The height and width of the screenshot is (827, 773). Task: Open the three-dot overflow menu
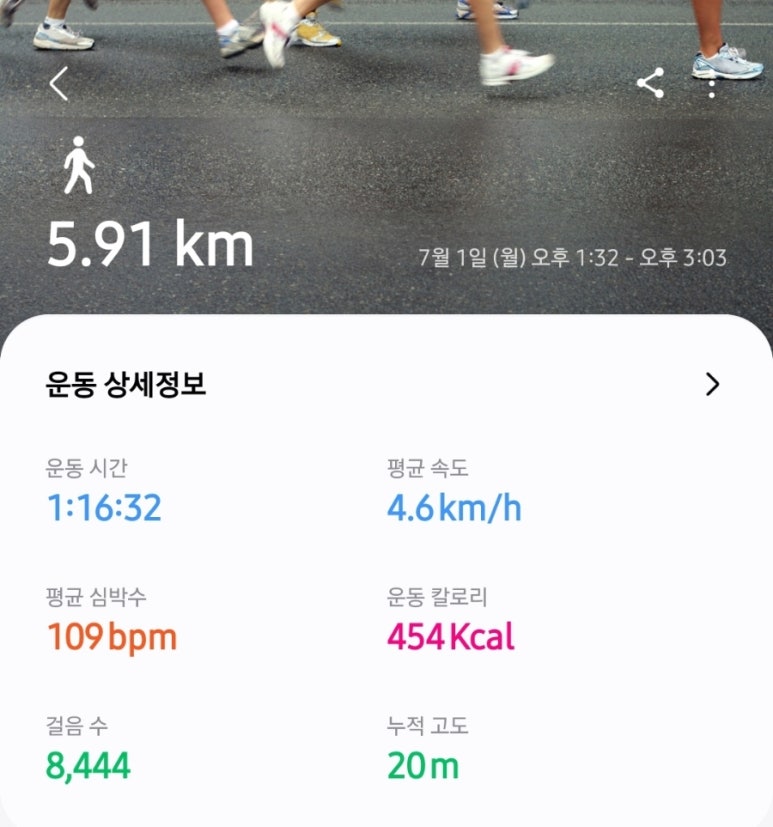(712, 84)
